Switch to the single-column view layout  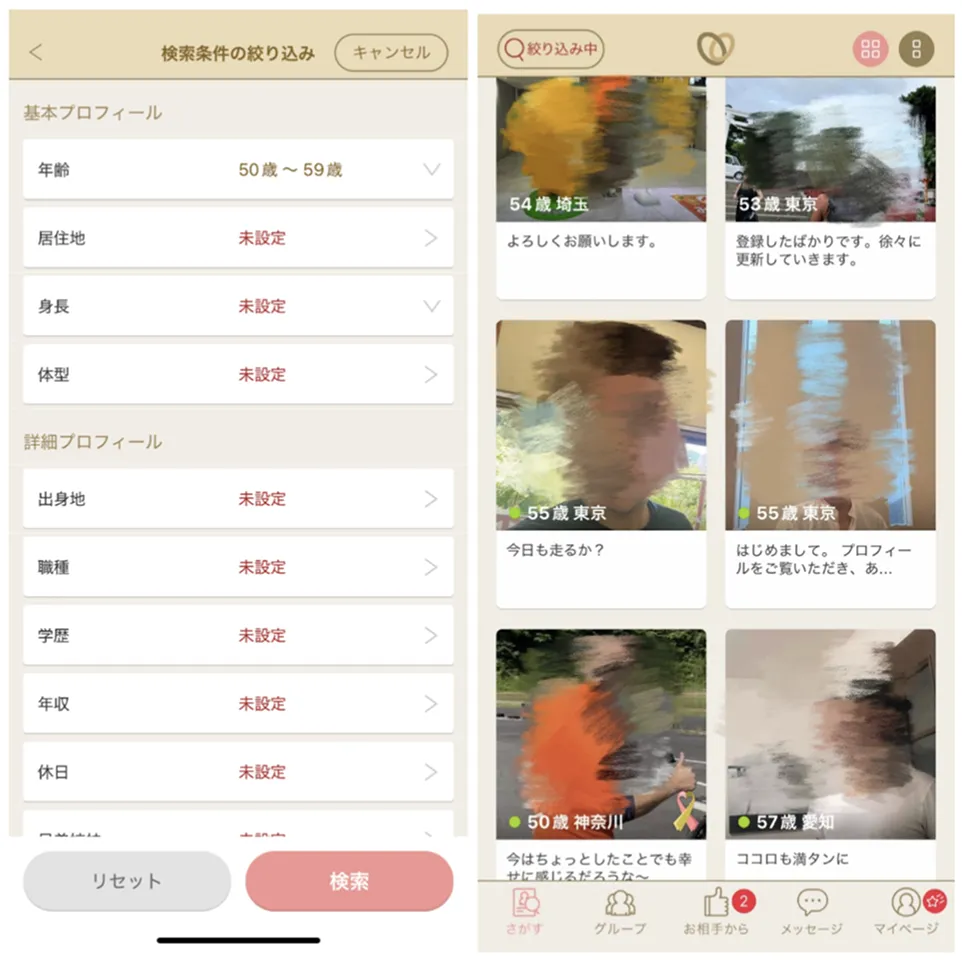point(916,49)
